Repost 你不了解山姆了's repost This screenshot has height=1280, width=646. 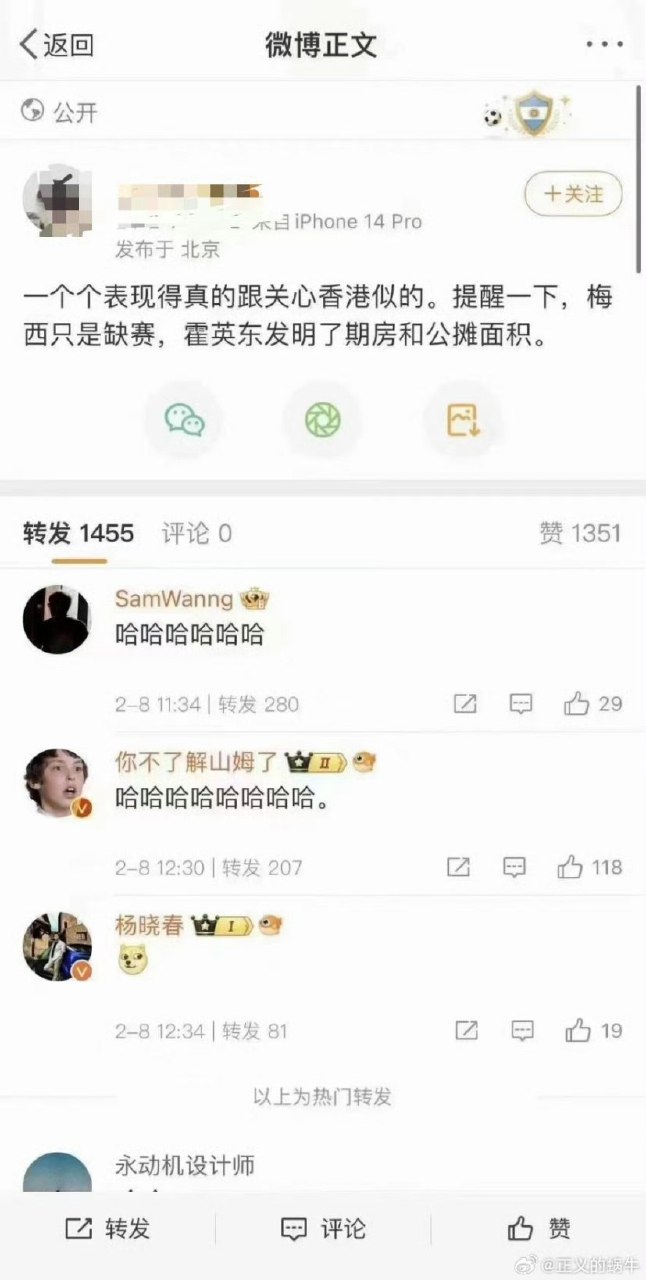tap(459, 867)
